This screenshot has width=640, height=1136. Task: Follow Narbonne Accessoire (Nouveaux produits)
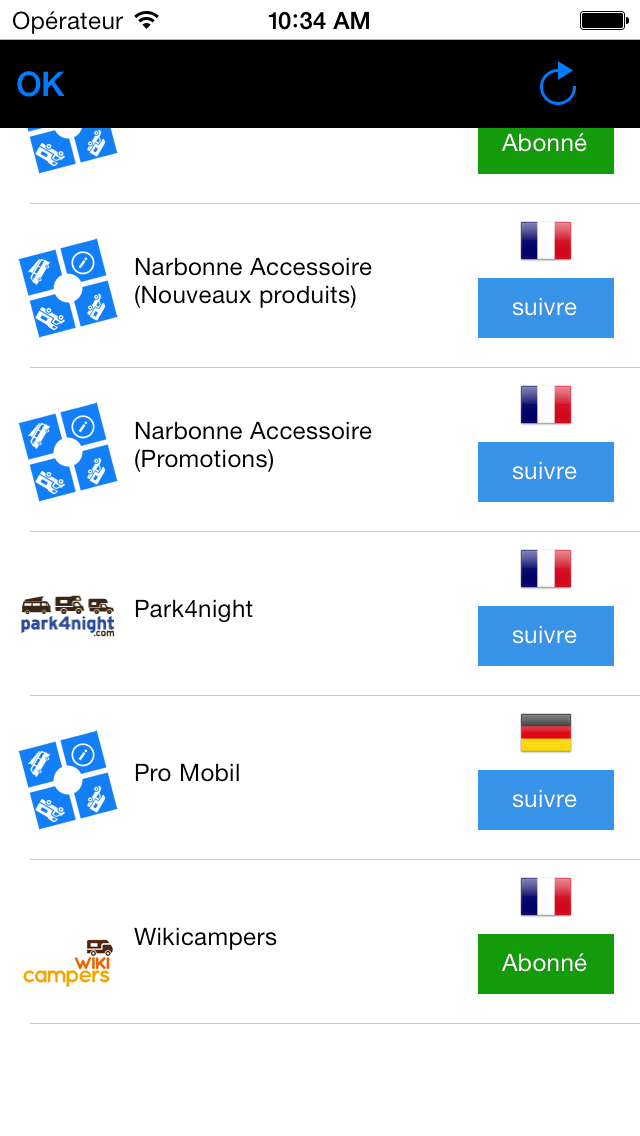pyautogui.click(x=545, y=307)
